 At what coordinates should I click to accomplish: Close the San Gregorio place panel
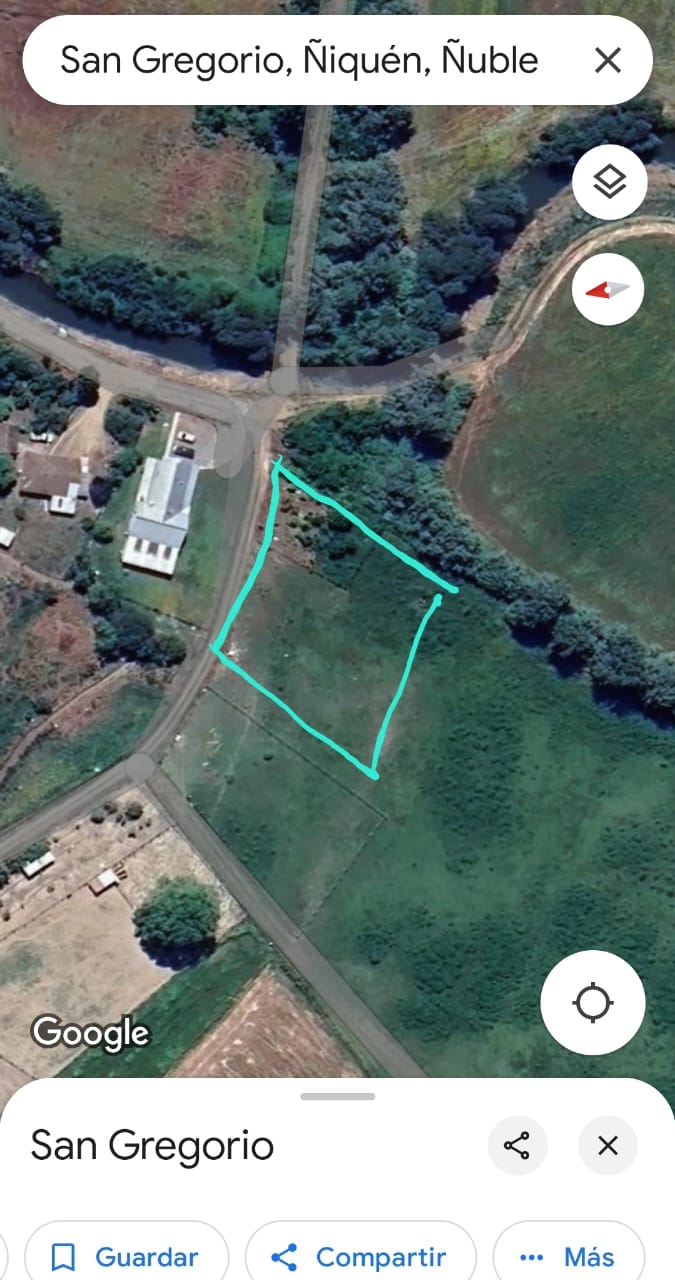[608, 1146]
